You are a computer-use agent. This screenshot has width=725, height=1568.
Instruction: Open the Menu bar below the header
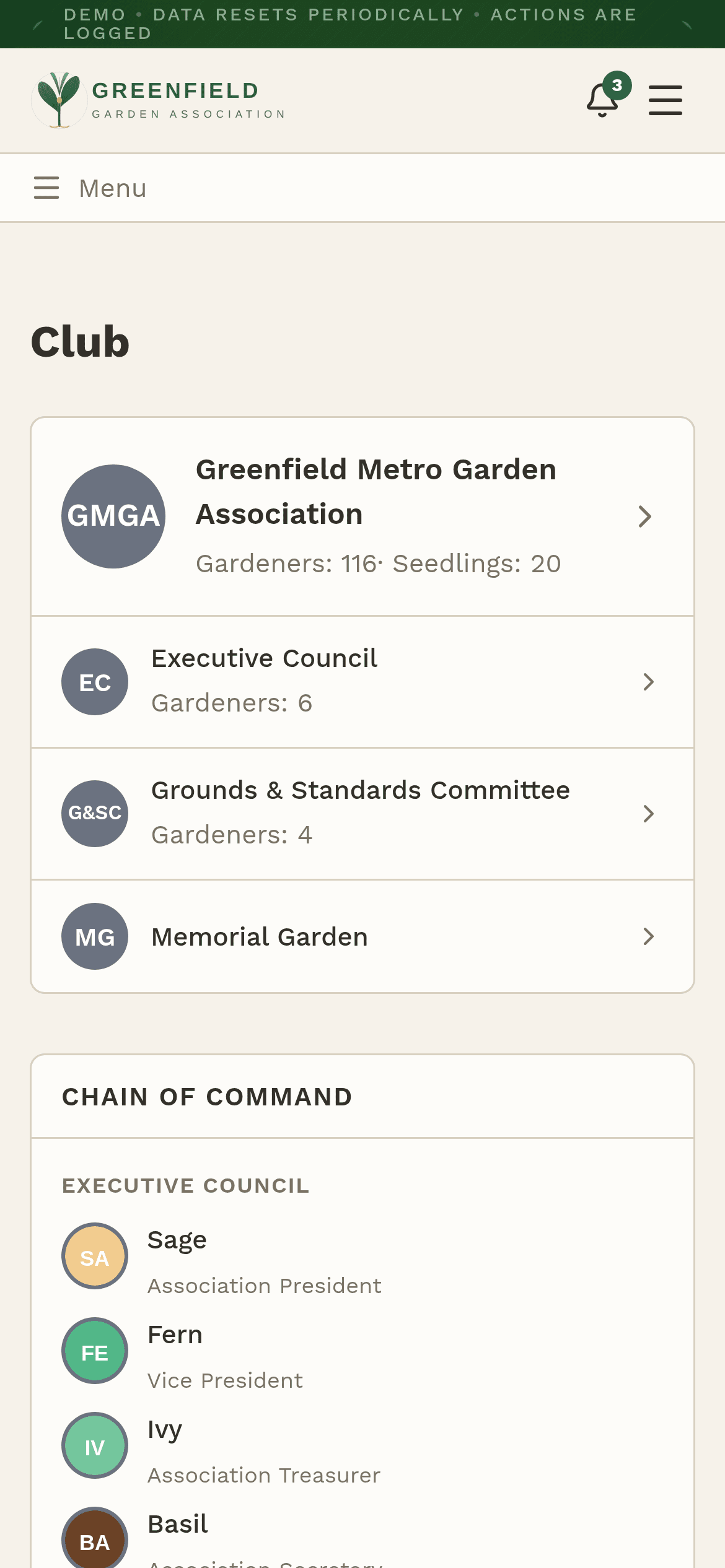(90, 188)
